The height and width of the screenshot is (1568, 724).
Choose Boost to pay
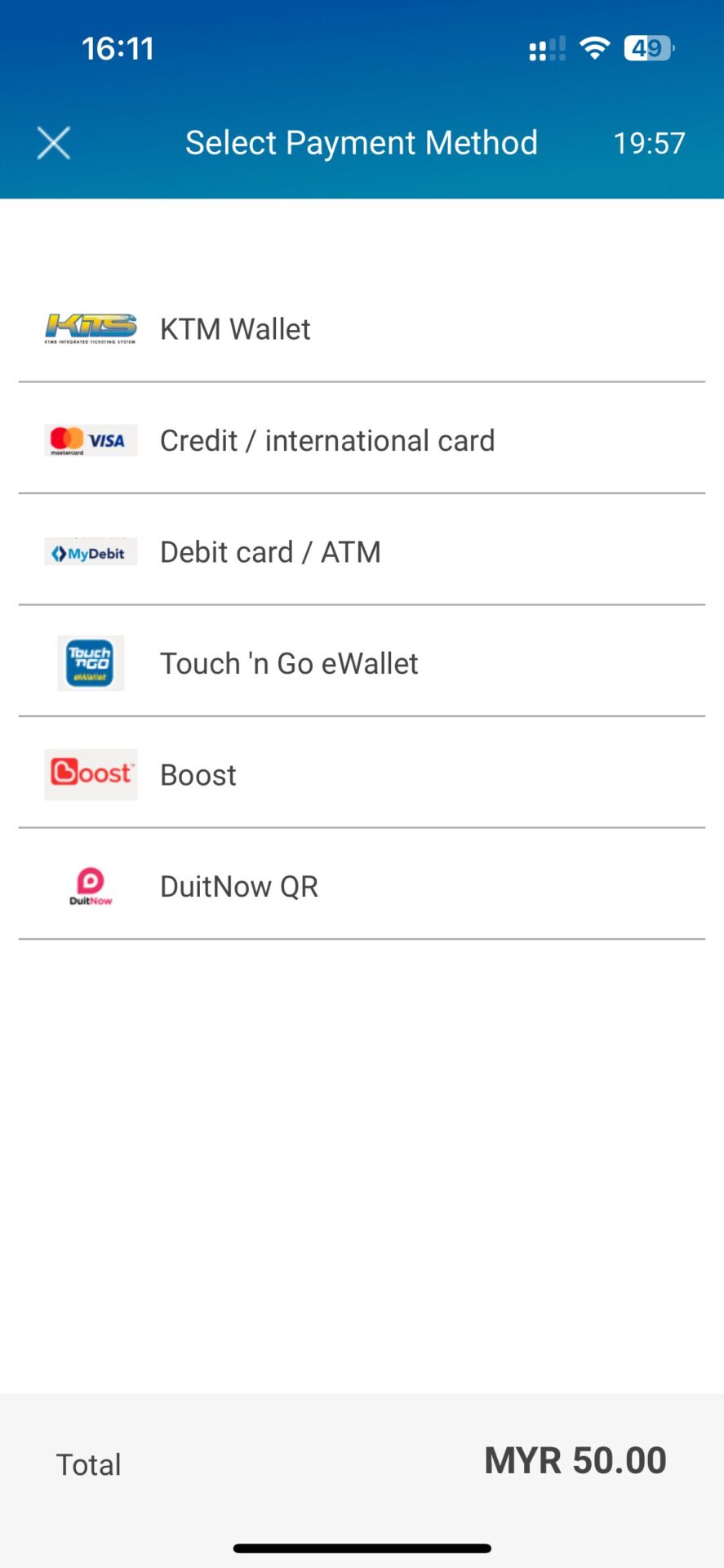click(x=362, y=774)
